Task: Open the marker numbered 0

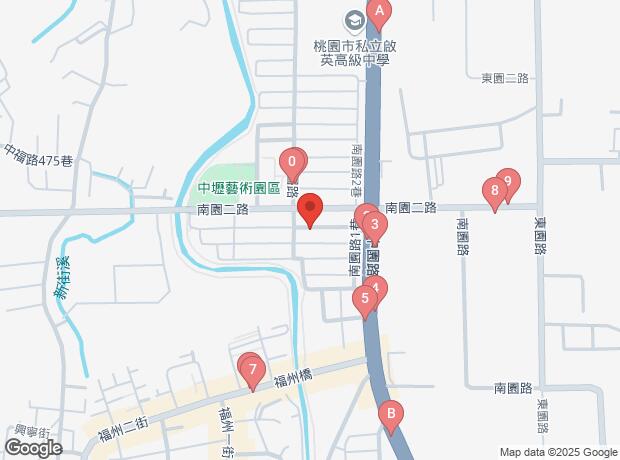Action: tap(292, 161)
